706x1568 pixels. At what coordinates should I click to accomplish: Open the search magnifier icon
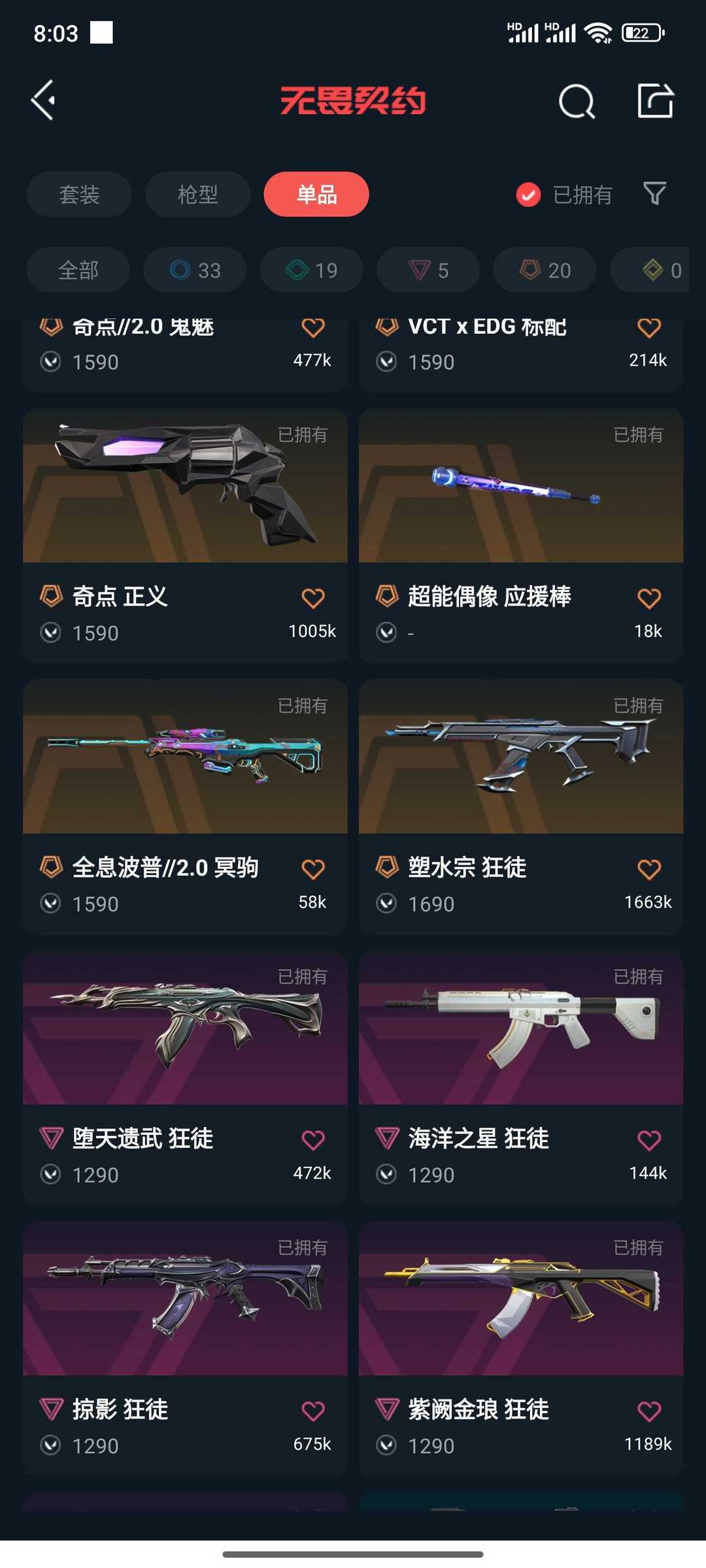[x=577, y=101]
